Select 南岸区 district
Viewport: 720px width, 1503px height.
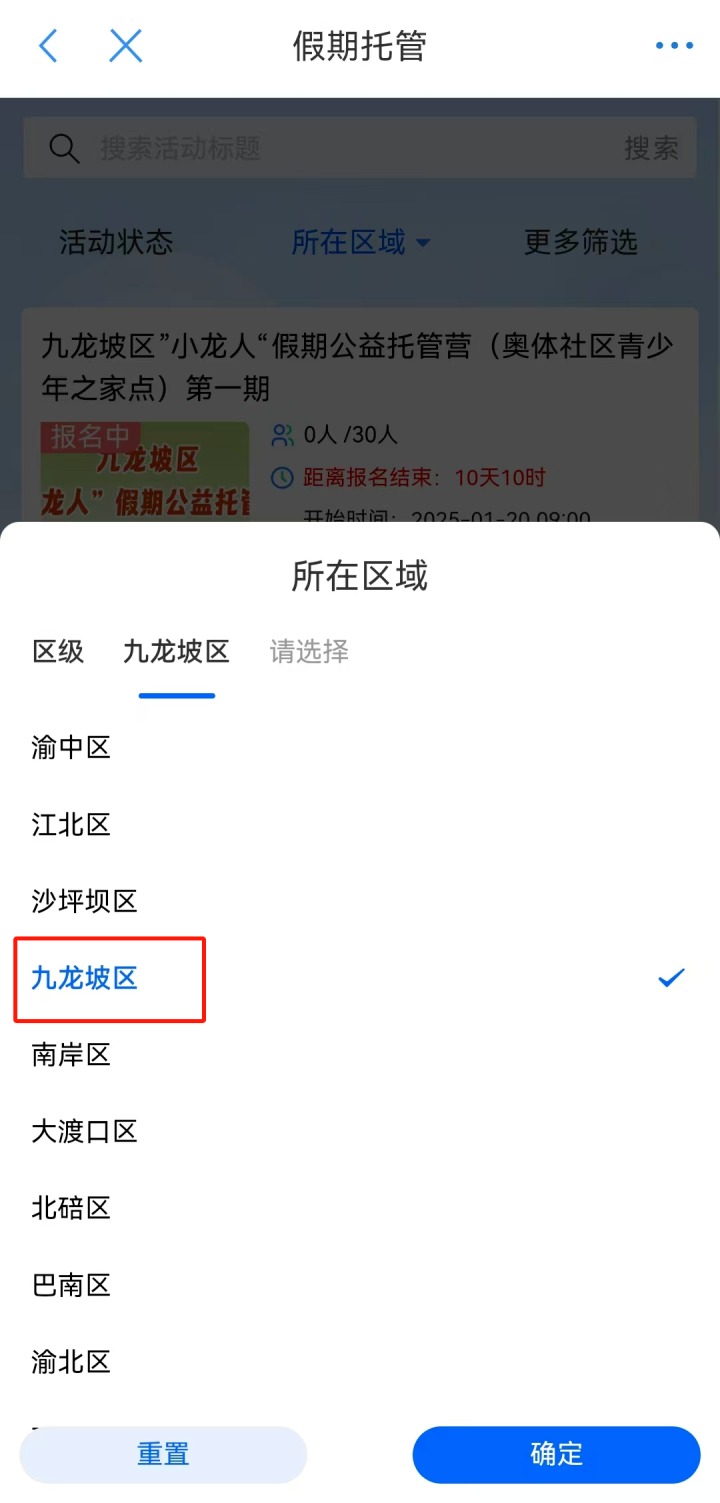coord(71,1055)
